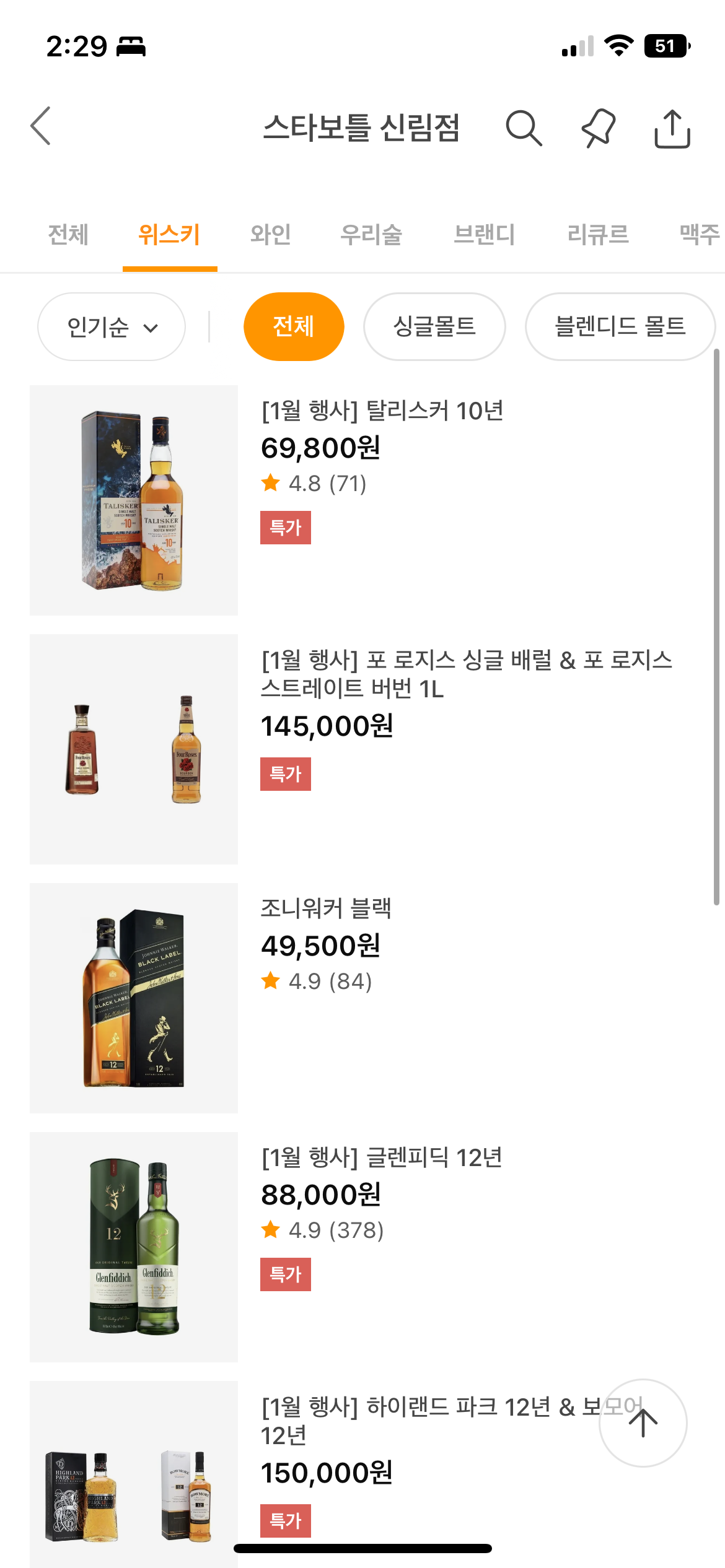The height and width of the screenshot is (1568, 725).
Task: Switch to the 와인 tab
Action: [271, 235]
